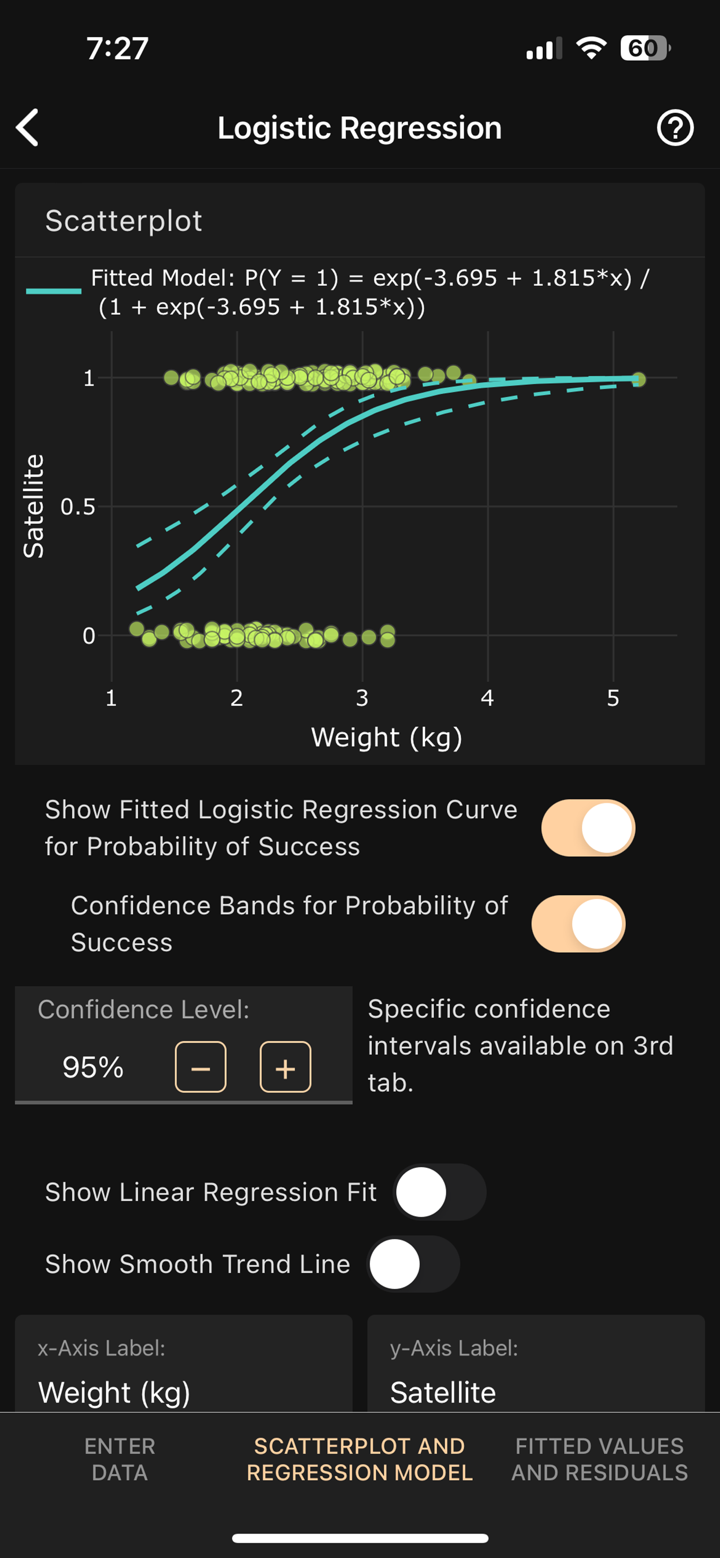This screenshot has height=1558, width=720.
Task: Tap the Confidence Level 95% value field
Action: 92,1067
